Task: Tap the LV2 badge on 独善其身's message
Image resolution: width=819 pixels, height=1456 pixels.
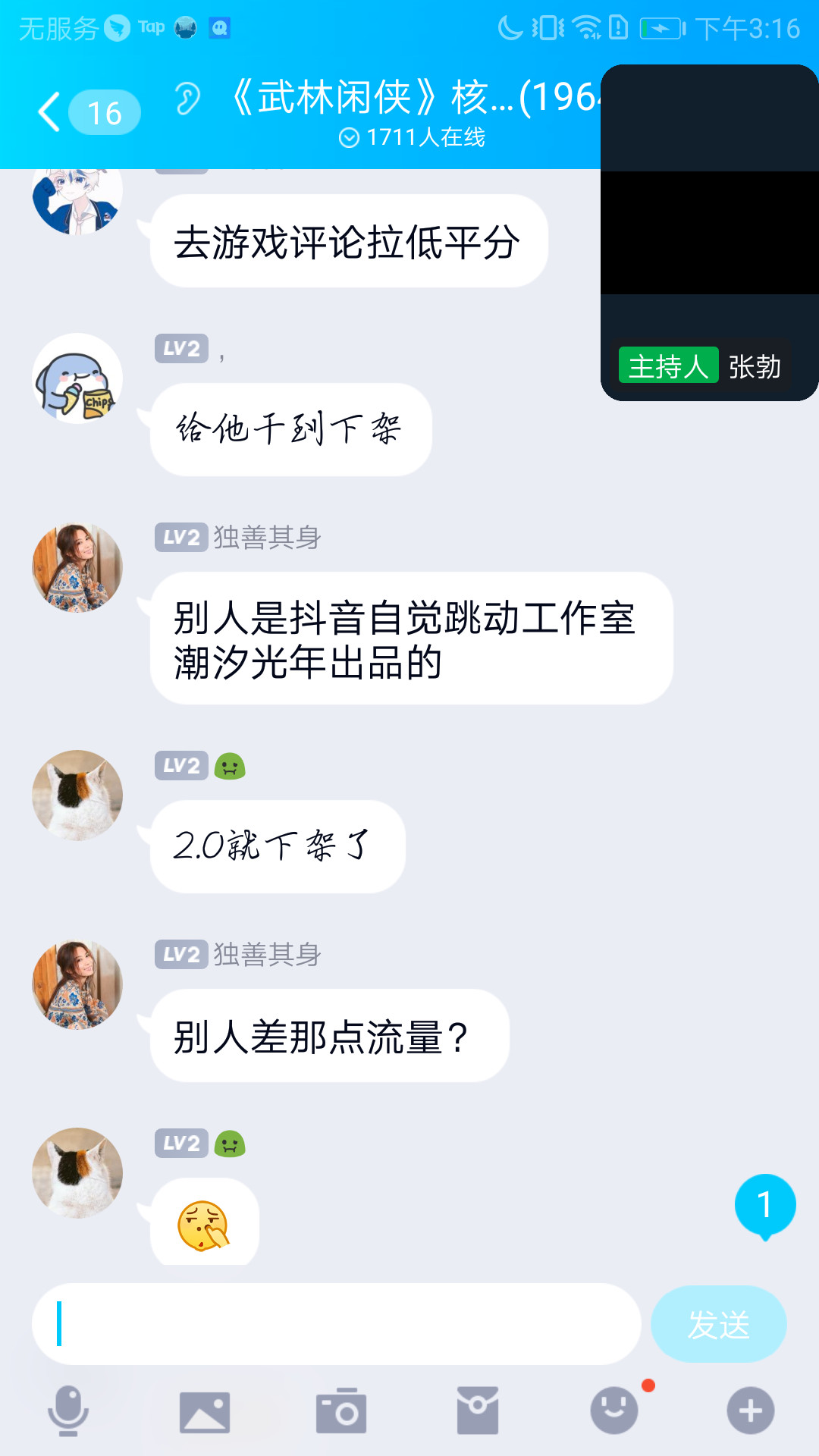Action: 180,538
